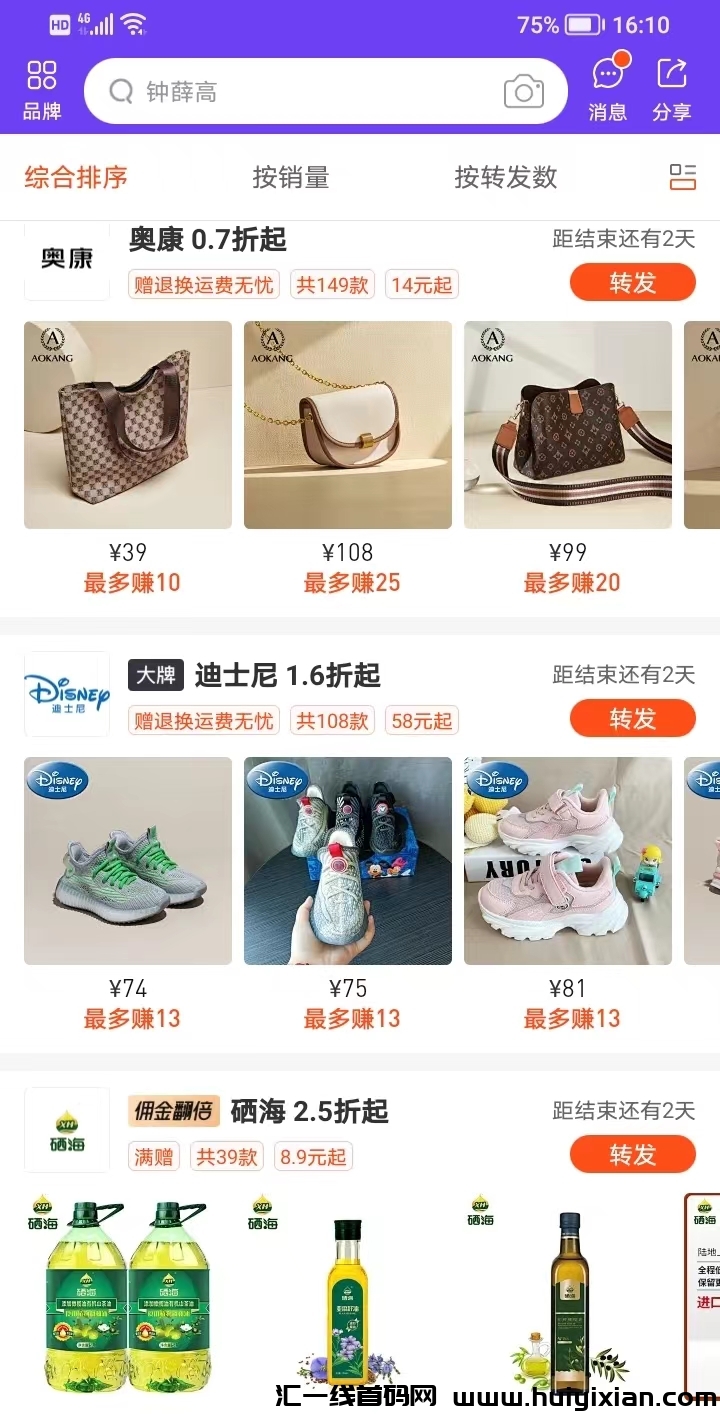The height and width of the screenshot is (1414, 720).
Task: Open the ¥75 Disney shoes item
Action: [348, 861]
